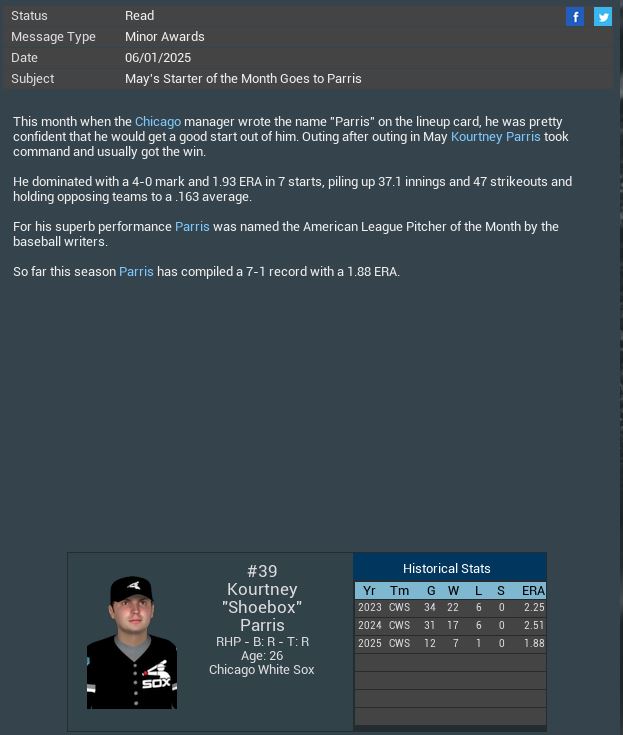Viewport: 623px width, 735px height.
Task: Open Kourtney Parris player card
Action: (132, 642)
